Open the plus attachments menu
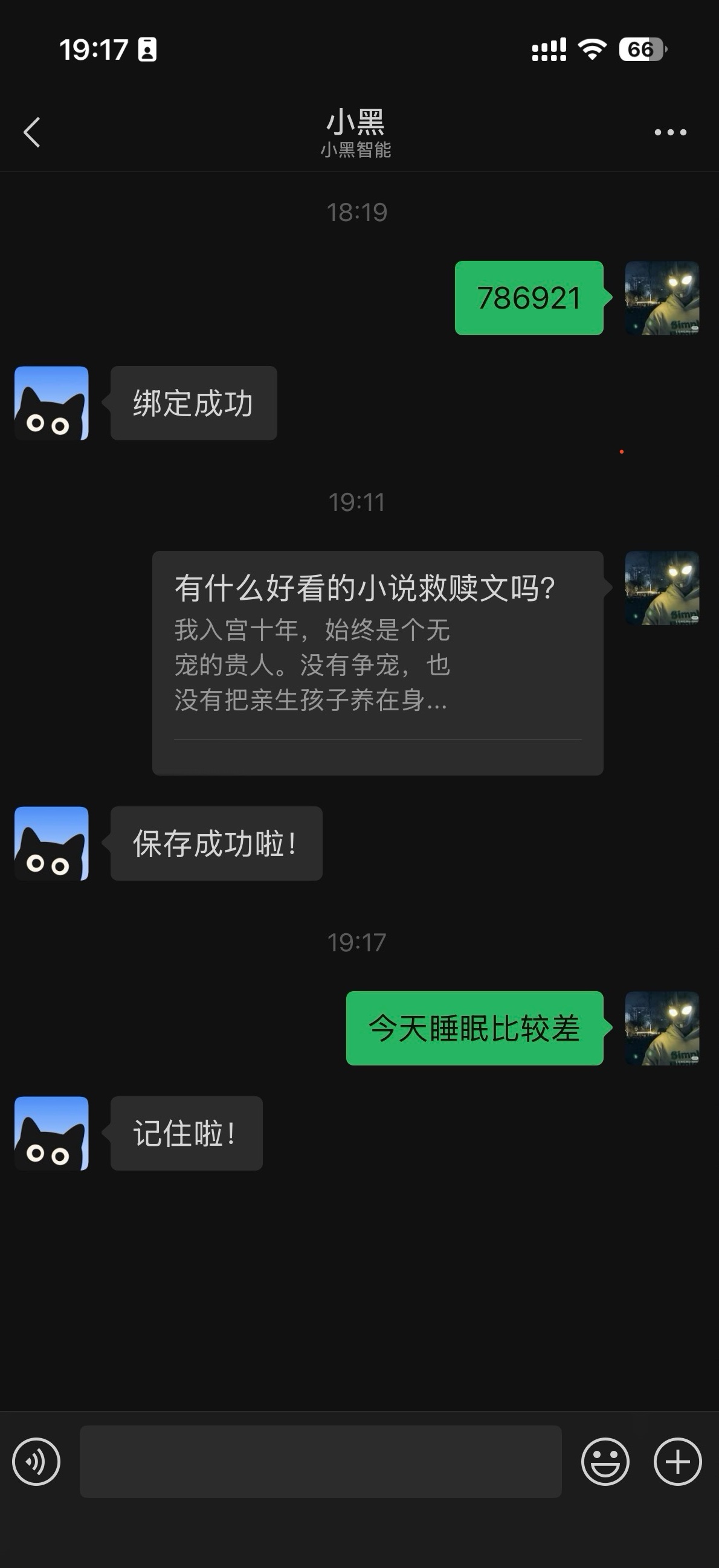The width and height of the screenshot is (719, 1568). [677, 1461]
